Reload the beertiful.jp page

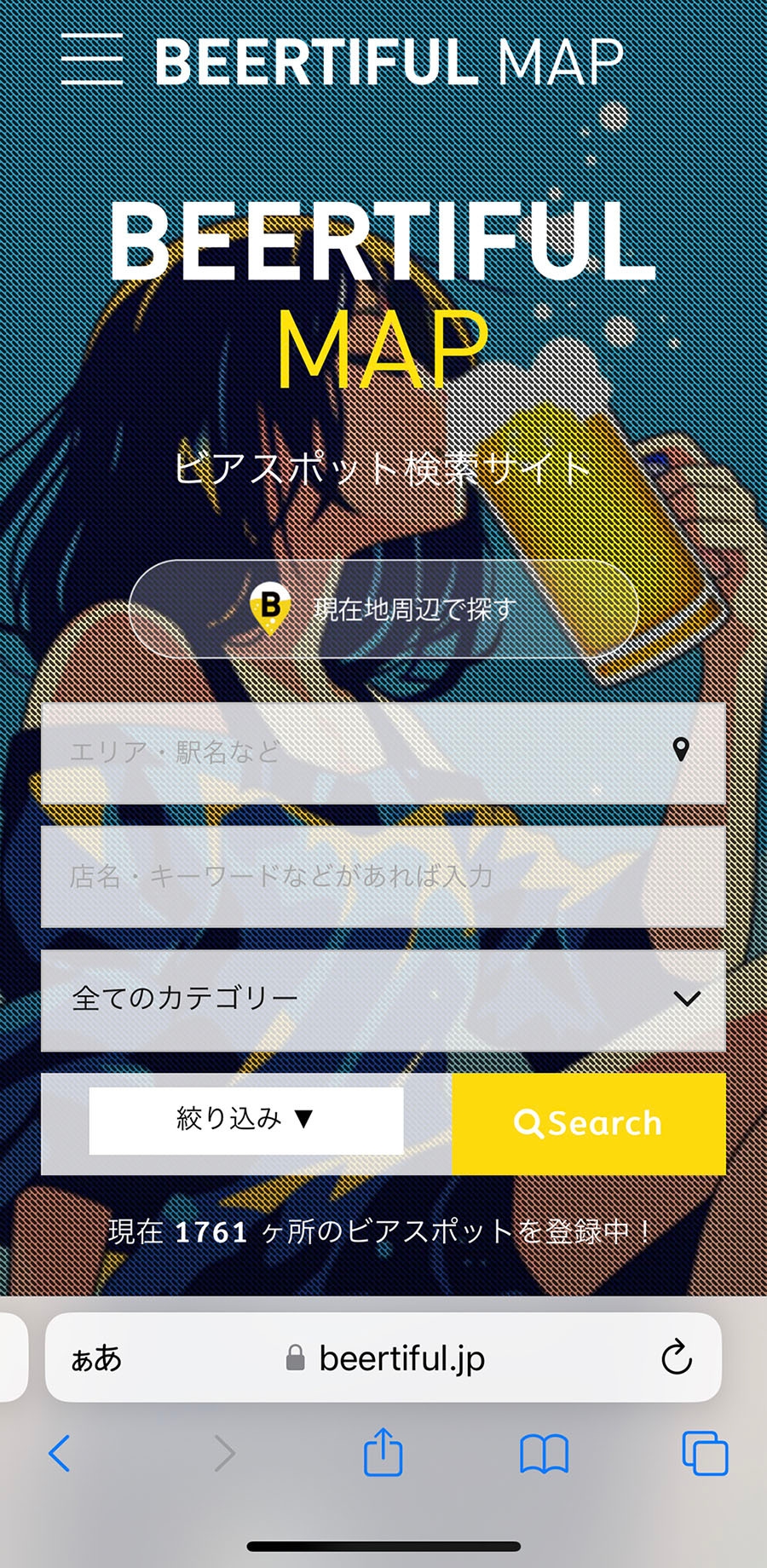[677, 1358]
